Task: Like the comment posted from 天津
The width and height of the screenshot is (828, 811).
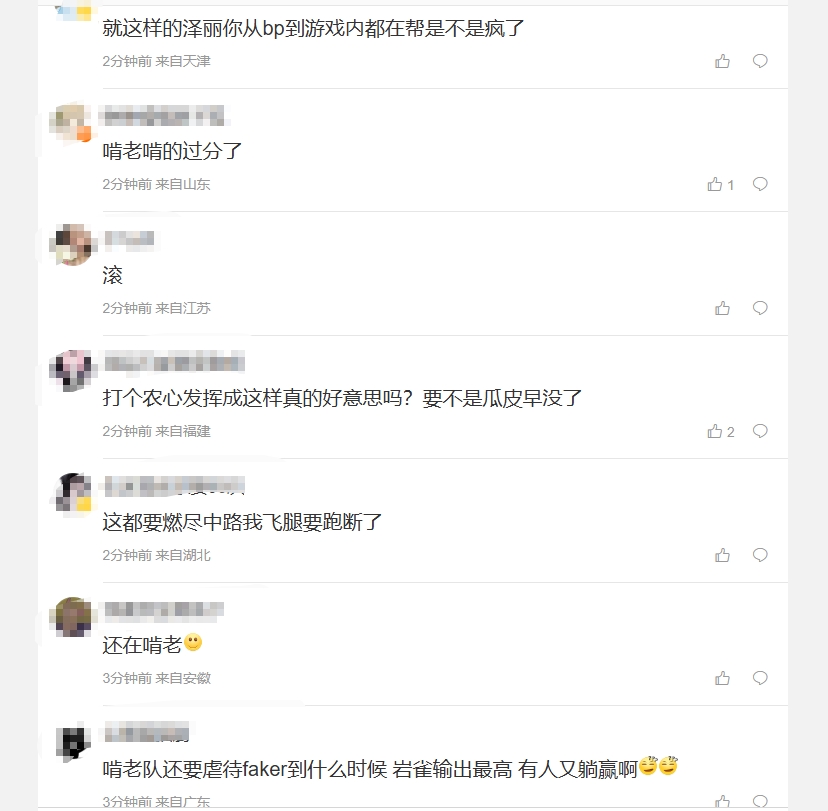Action: [x=722, y=61]
